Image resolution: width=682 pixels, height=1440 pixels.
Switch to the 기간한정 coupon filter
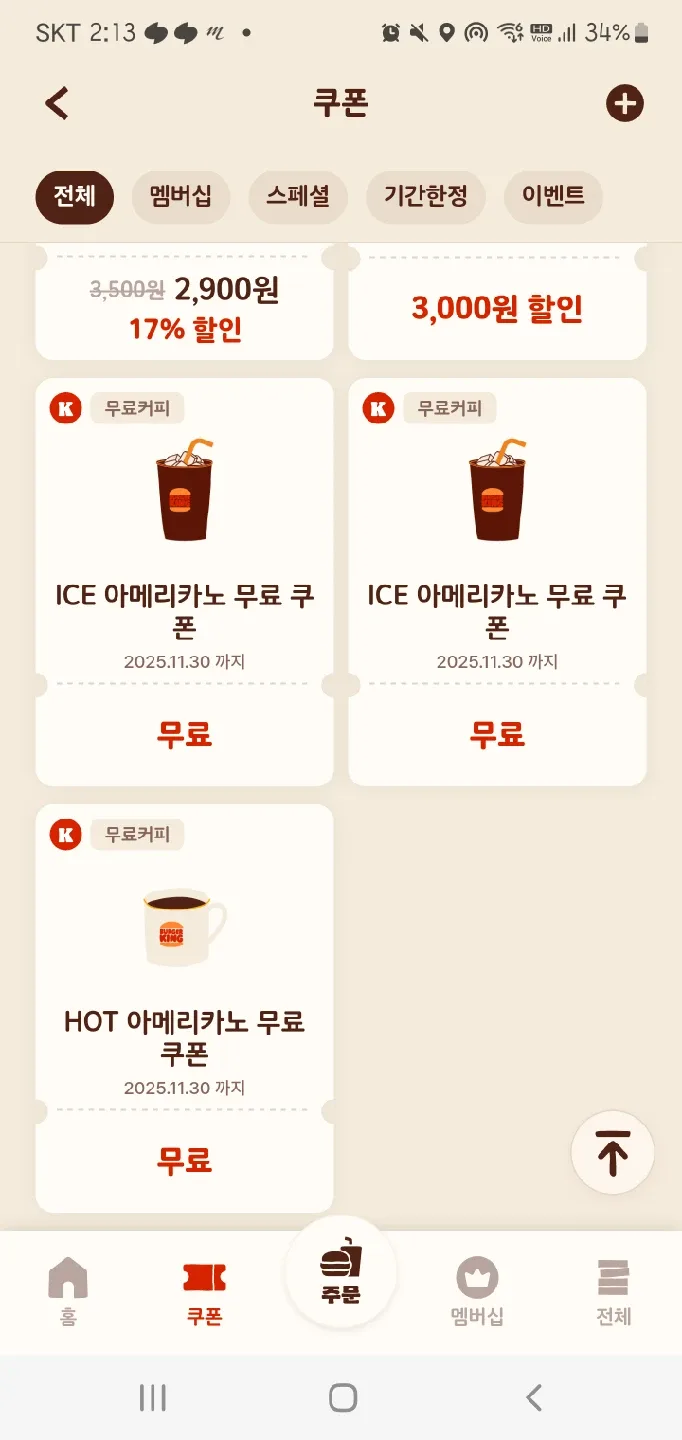426,196
